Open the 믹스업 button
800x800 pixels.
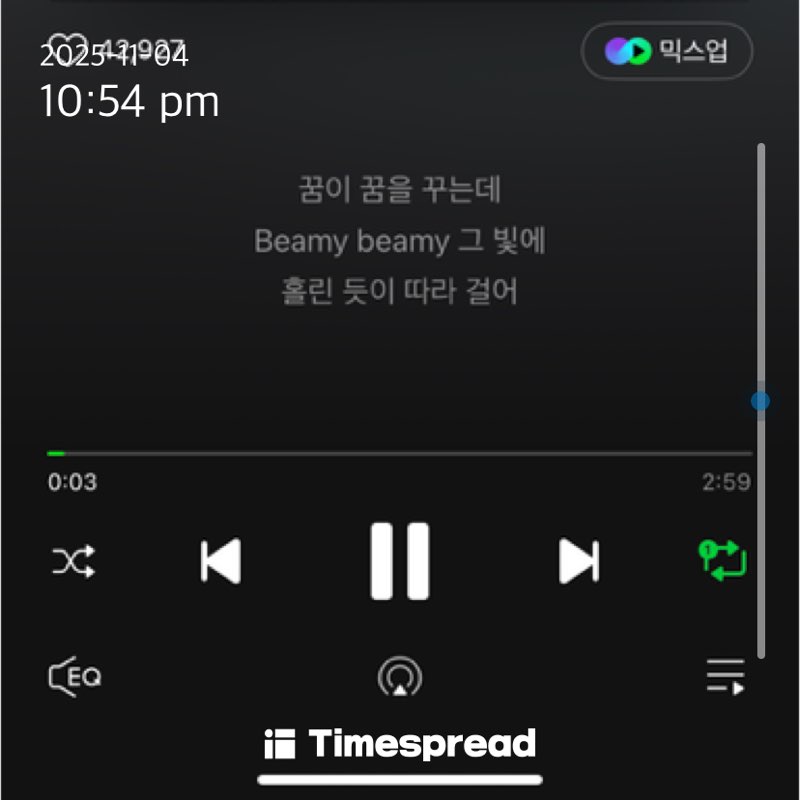click(666, 51)
